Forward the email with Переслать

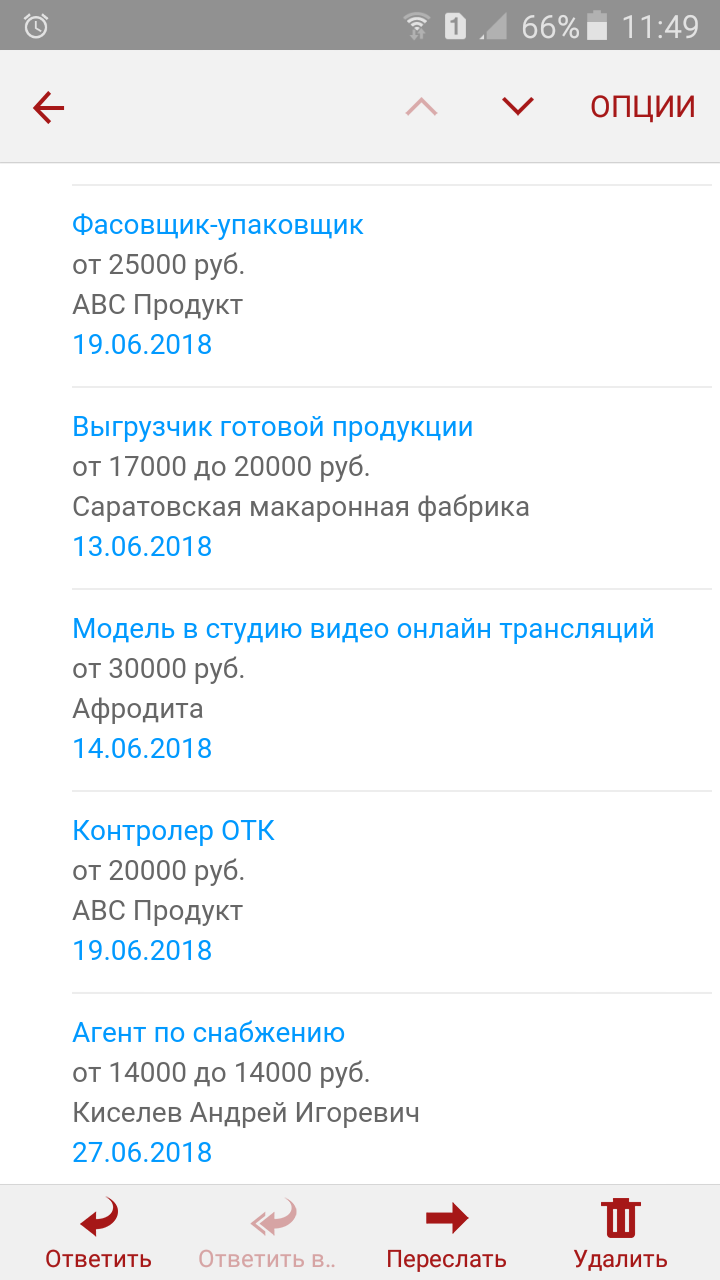pyautogui.click(x=446, y=1234)
